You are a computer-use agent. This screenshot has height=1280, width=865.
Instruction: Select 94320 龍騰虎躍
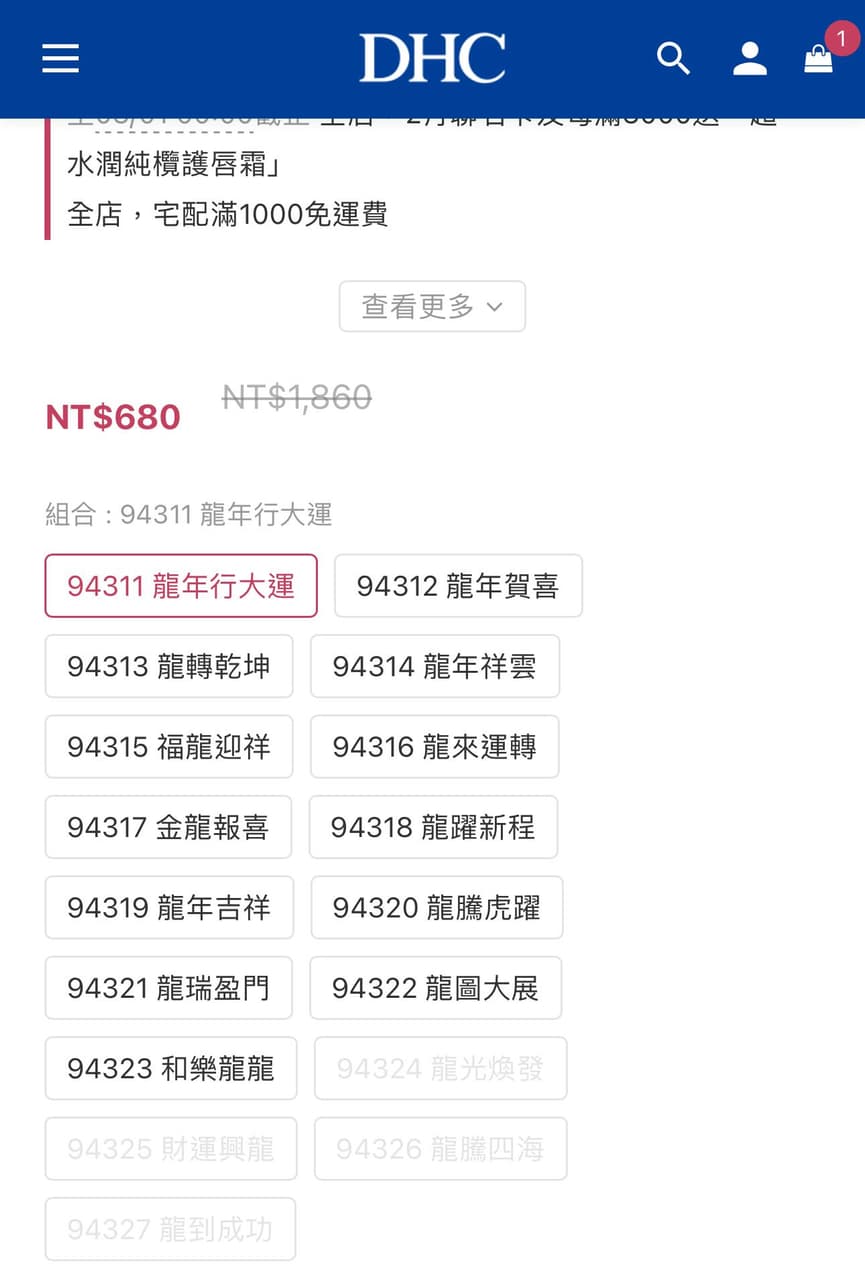436,907
